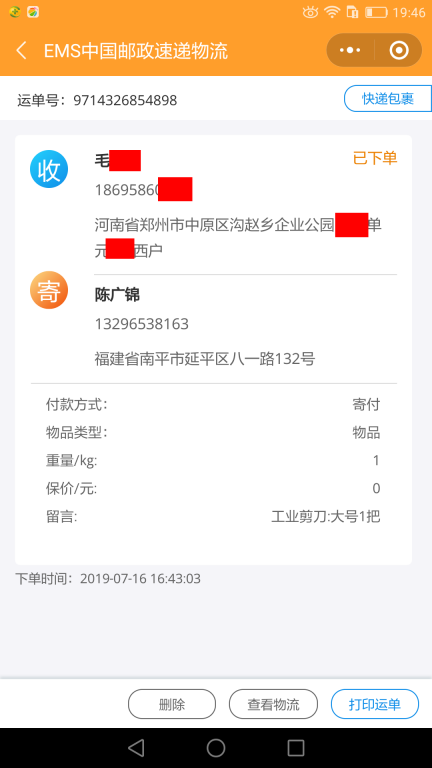Image resolution: width=432 pixels, height=768 pixels.
Task: Delete this order with 删除
Action: (172, 704)
